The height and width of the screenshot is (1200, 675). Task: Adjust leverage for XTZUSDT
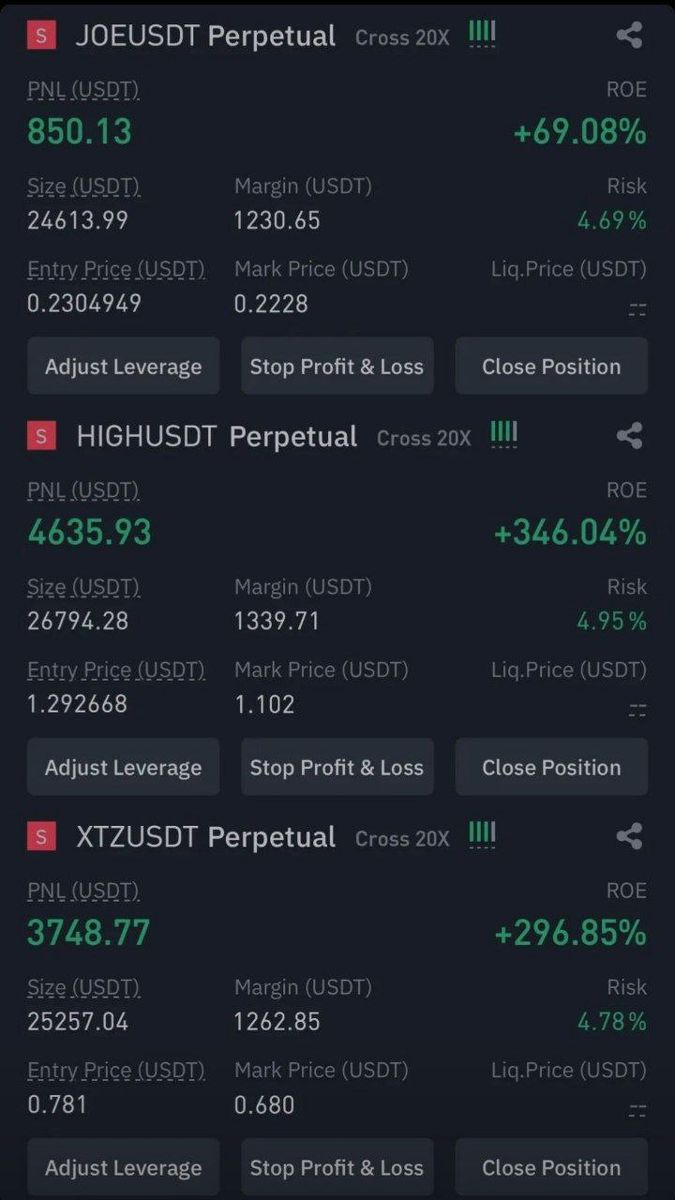coord(123,1167)
